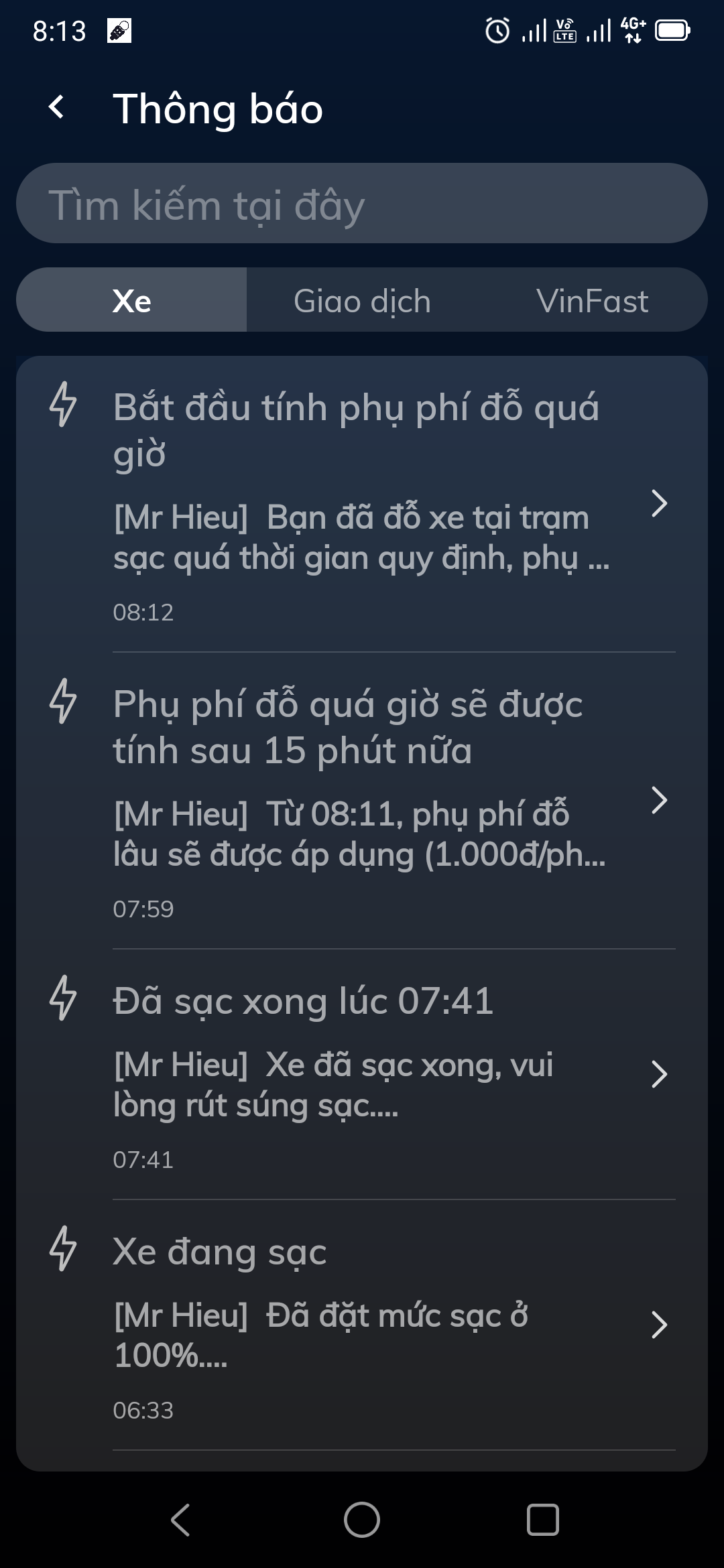The image size is (724, 1568).
Task: Switch to the VinFast tab
Action: [592, 300]
